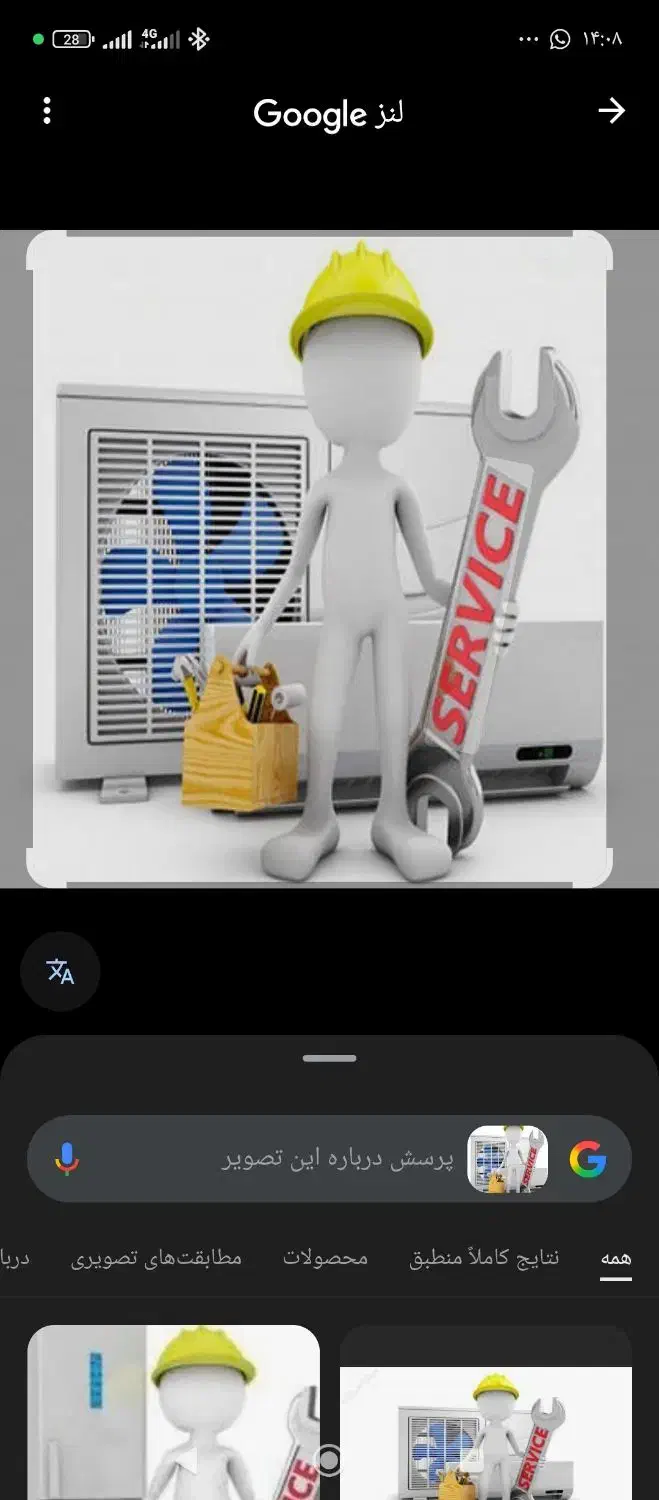Open the three-dot overflow menu
The height and width of the screenshot is (1500, 659).
[47, 111]
